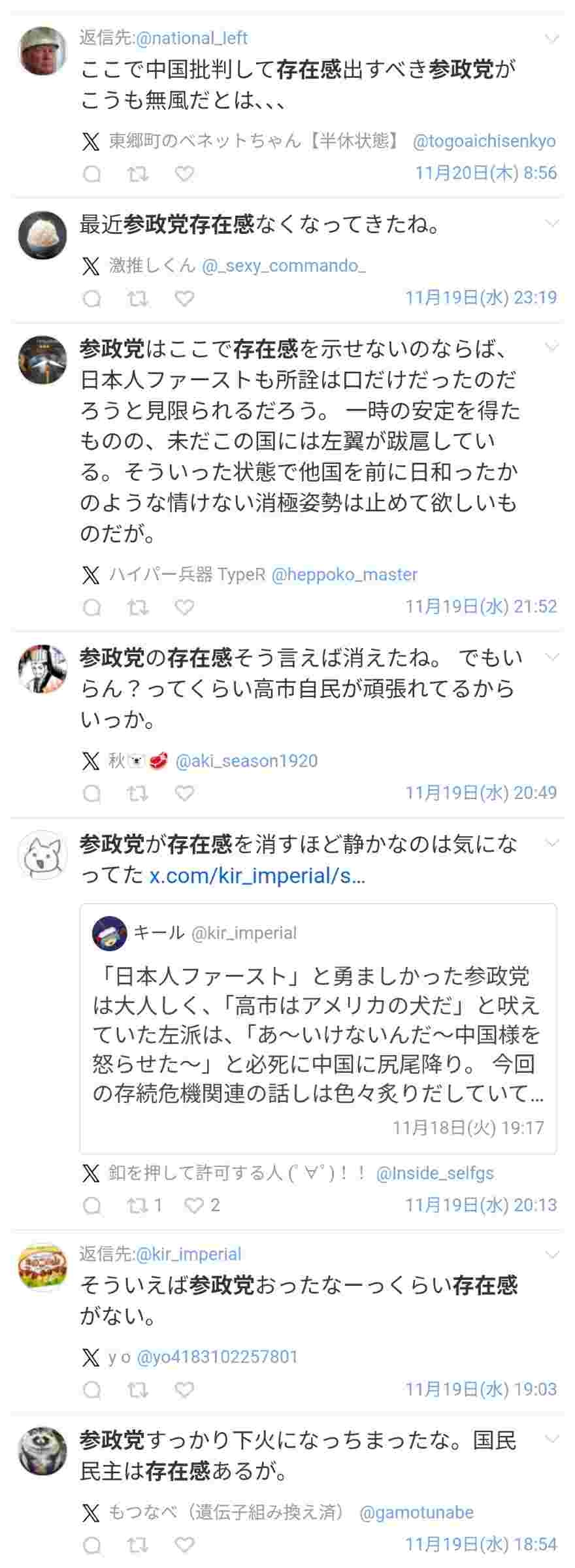Like the tweet by @Inside_selfgs
This screenshot has width=575, height=1568.
pos(195,1205)
